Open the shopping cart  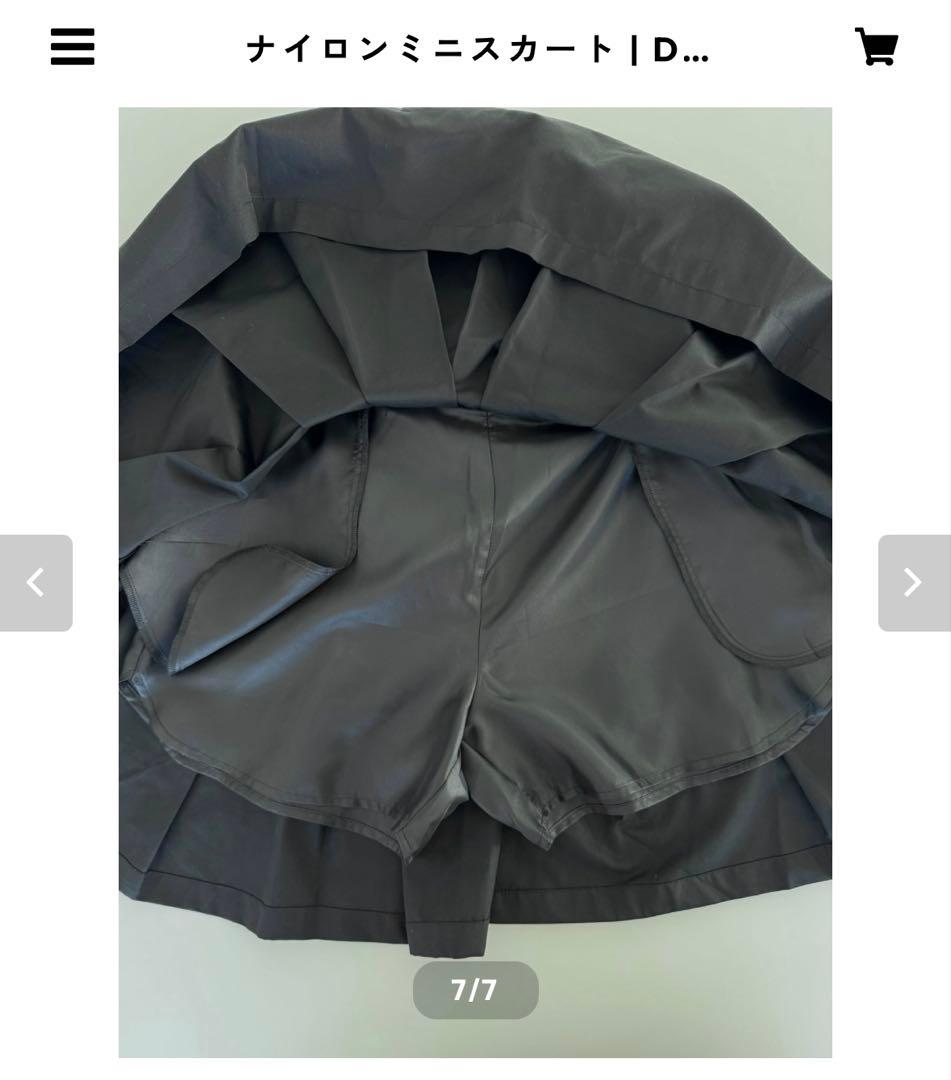pos(877,47)
